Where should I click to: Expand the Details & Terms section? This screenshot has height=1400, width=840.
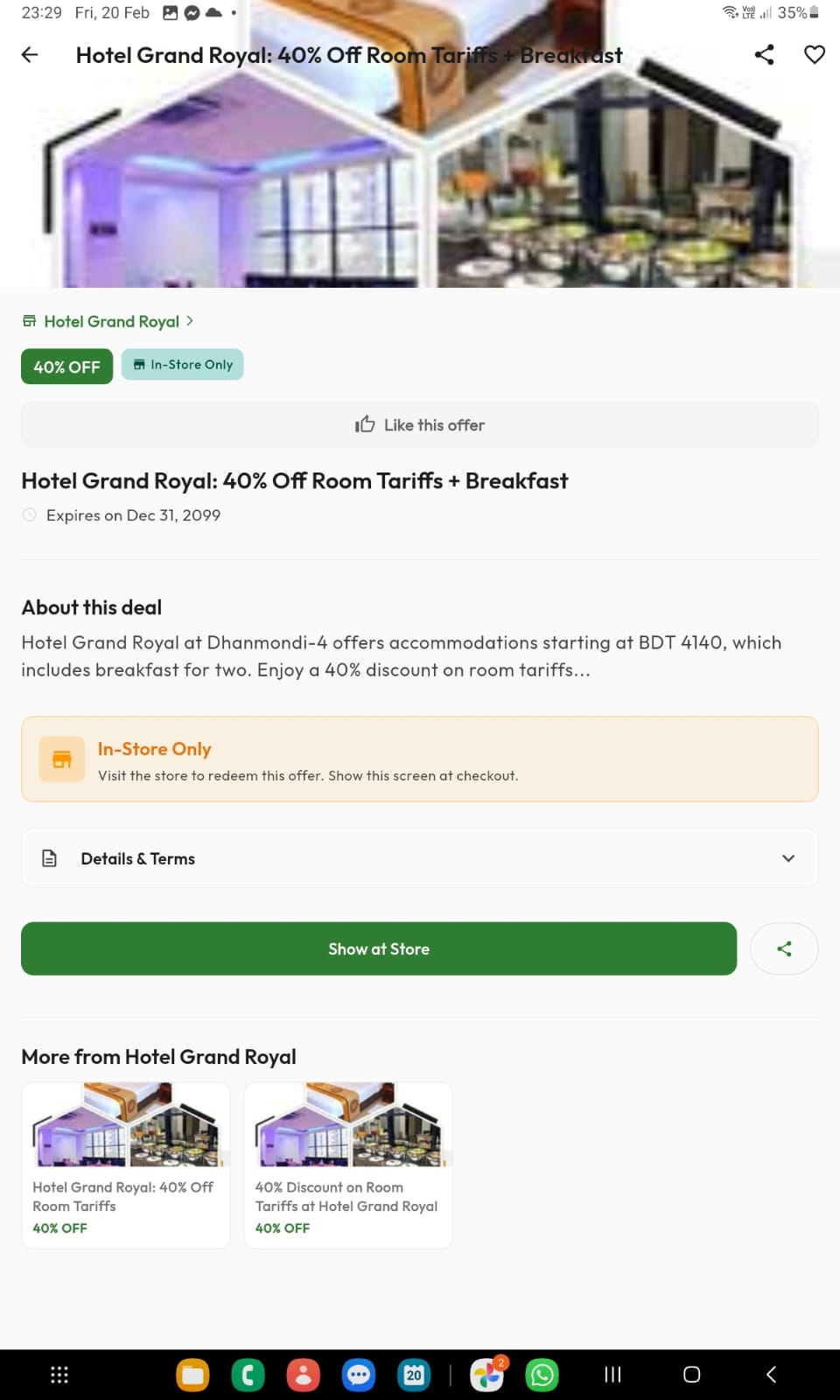(787, 858)
